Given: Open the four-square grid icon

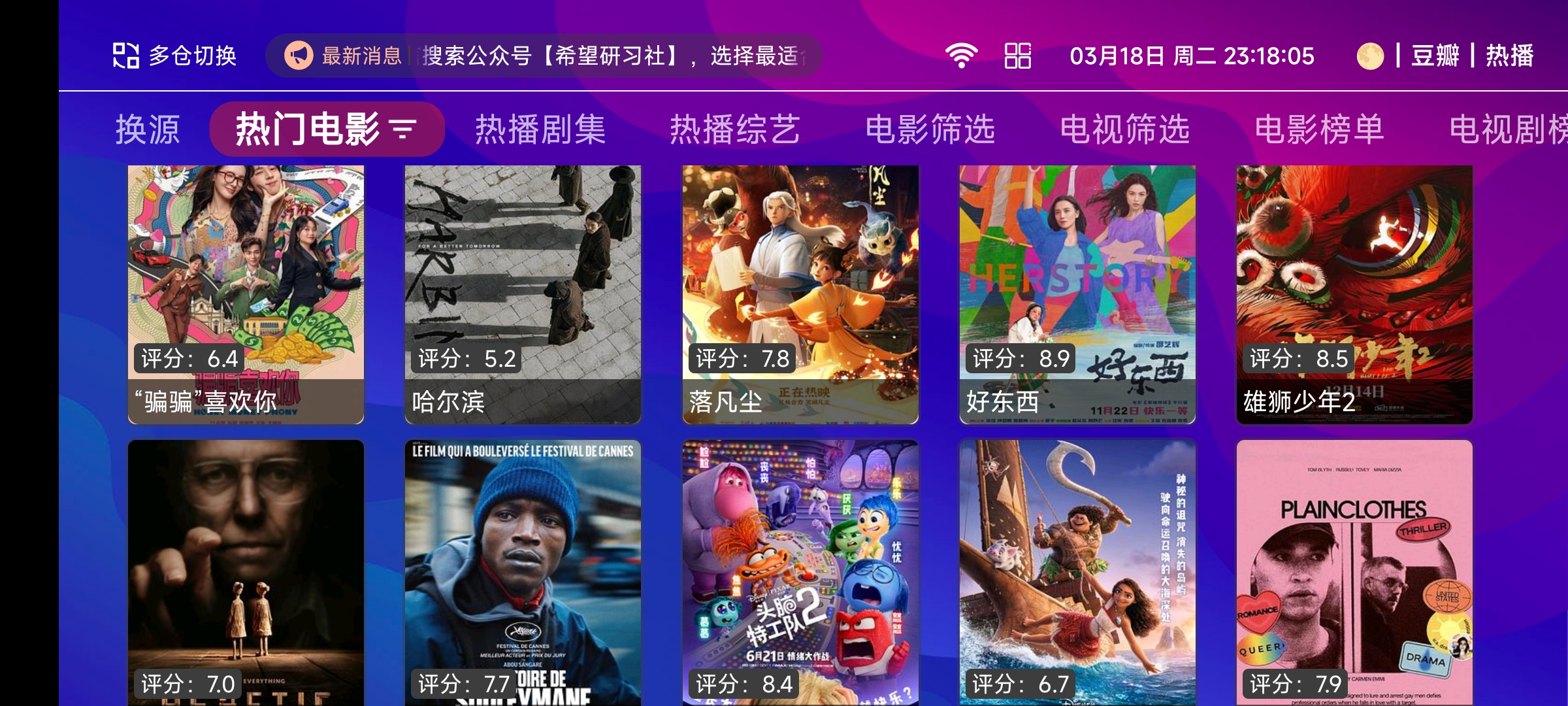Looking at the screenshot, I should point(1017,56).
